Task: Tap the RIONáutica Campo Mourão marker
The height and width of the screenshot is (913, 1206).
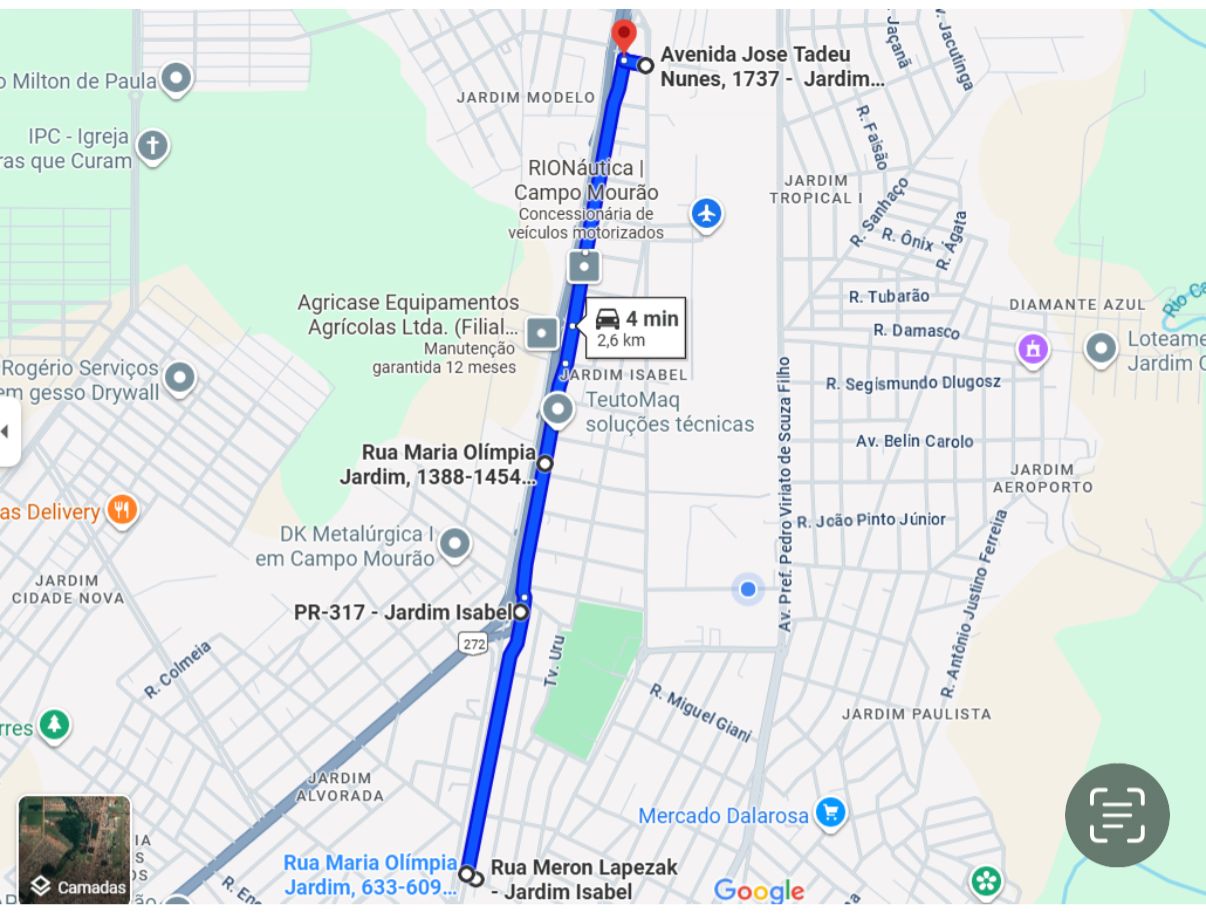Action: pos(584,267)
